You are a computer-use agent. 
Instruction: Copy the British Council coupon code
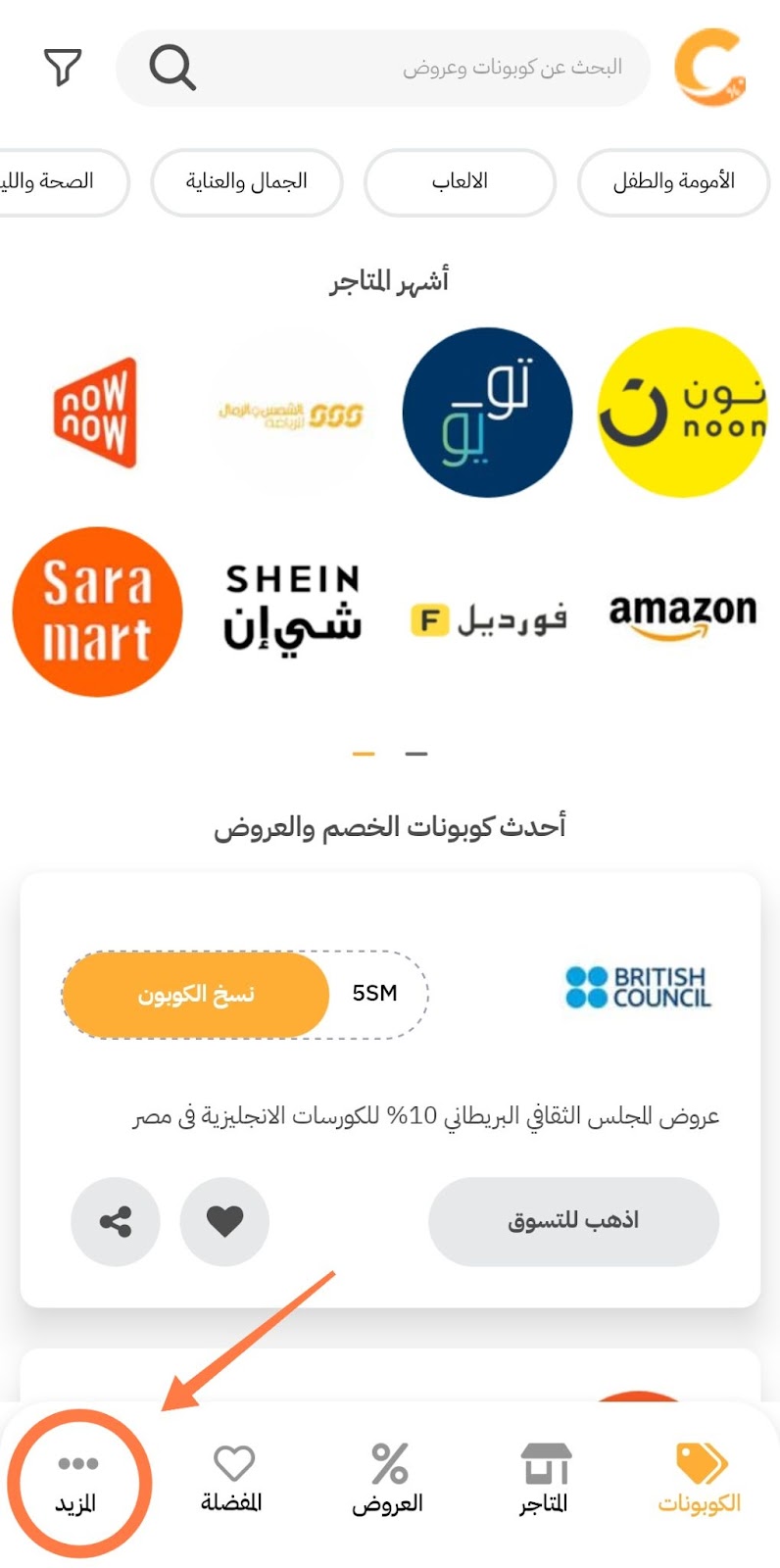click(x=196, y=995)
